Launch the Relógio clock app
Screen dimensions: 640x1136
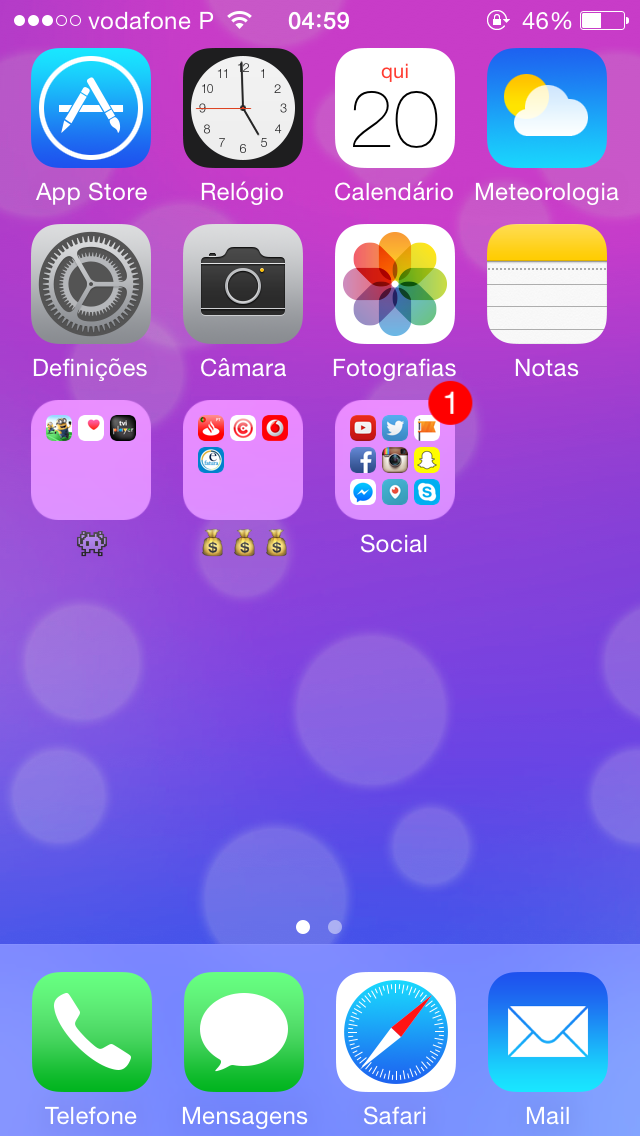pos(243,108)
